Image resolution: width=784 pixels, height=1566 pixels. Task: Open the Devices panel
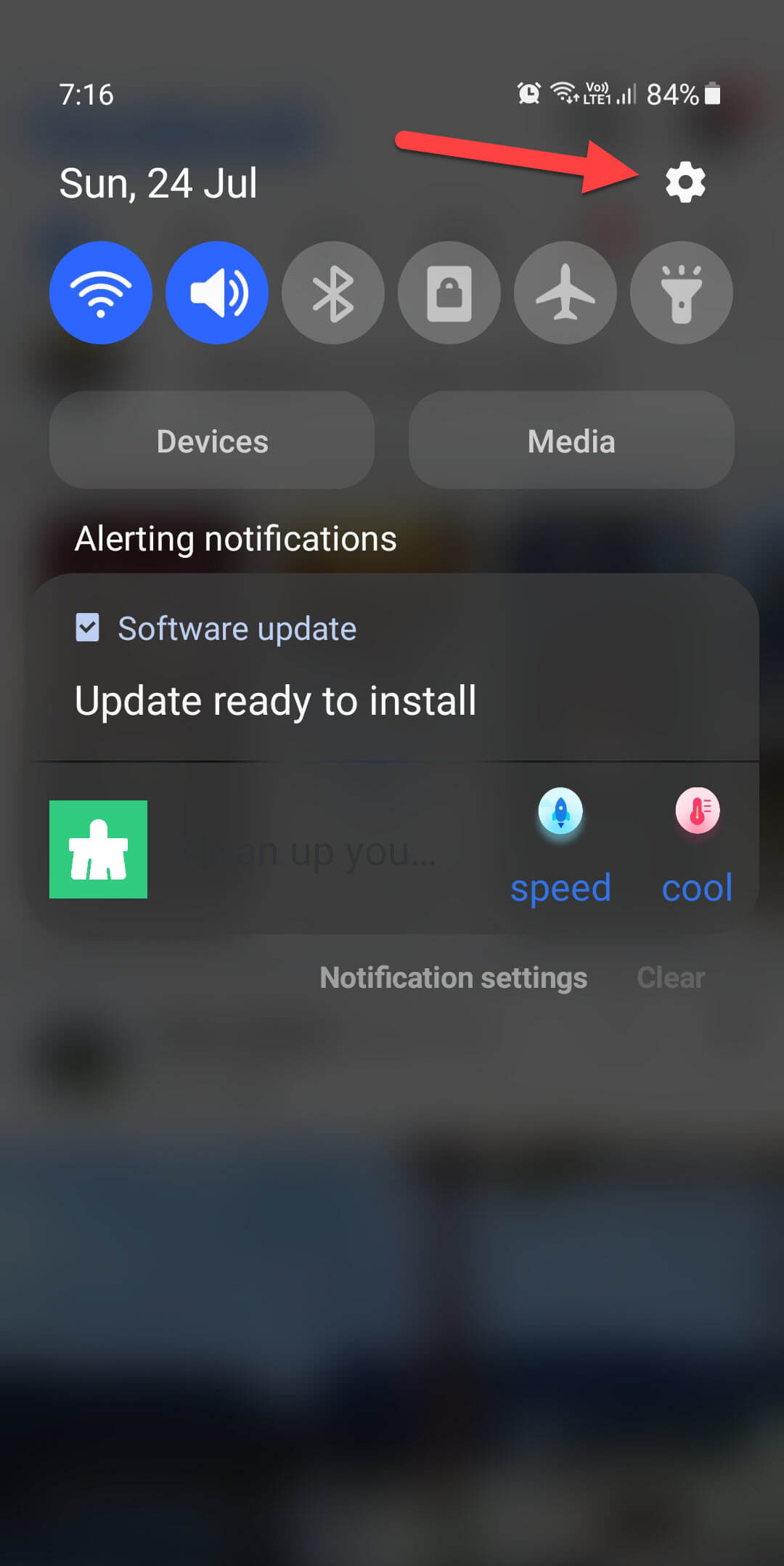(x=212, y=441)
